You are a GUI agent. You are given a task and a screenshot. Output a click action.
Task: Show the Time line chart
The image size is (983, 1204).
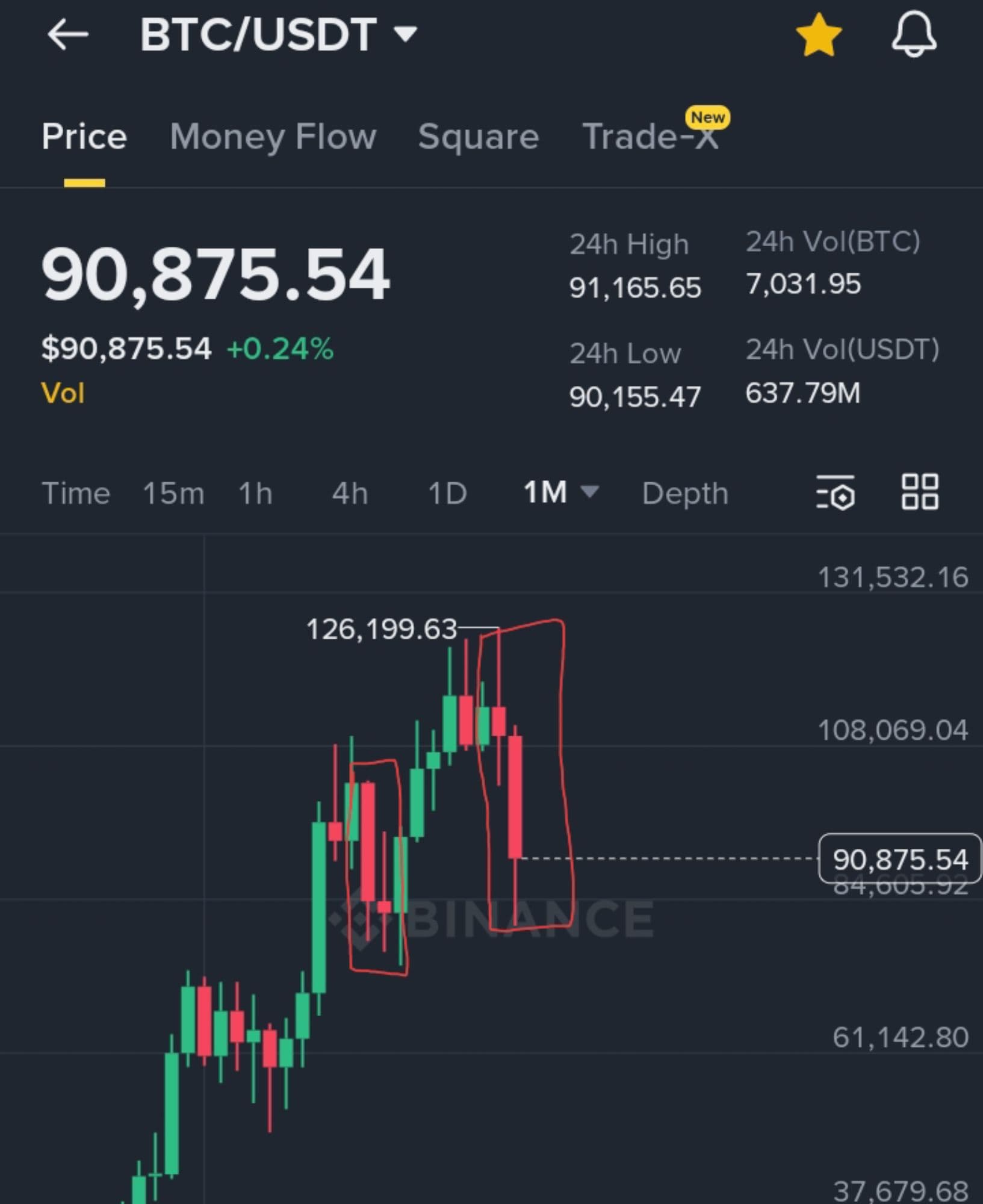click(x=76, y=494)
